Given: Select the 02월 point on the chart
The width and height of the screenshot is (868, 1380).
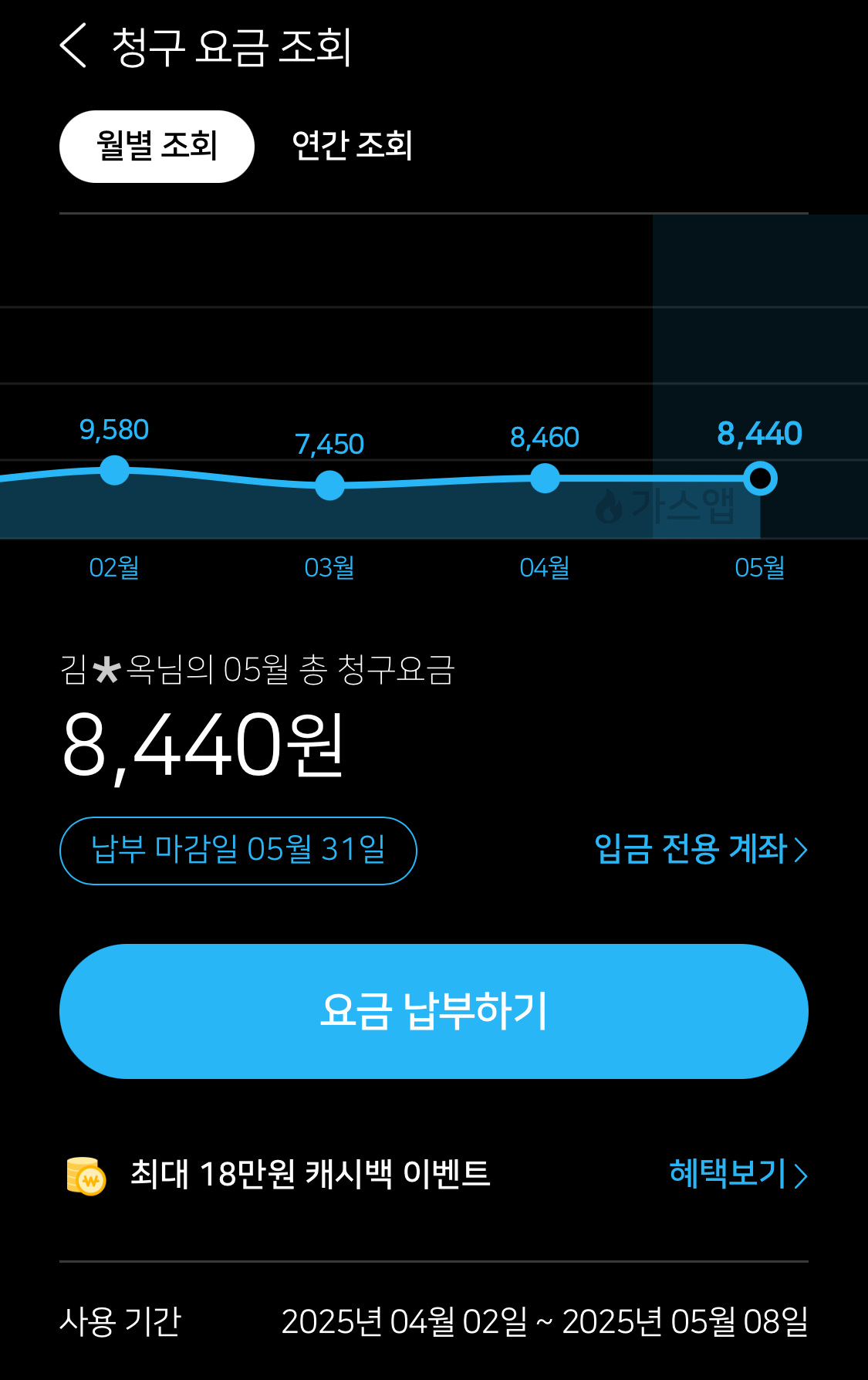Looking at the screenshot, I should 115,470.
